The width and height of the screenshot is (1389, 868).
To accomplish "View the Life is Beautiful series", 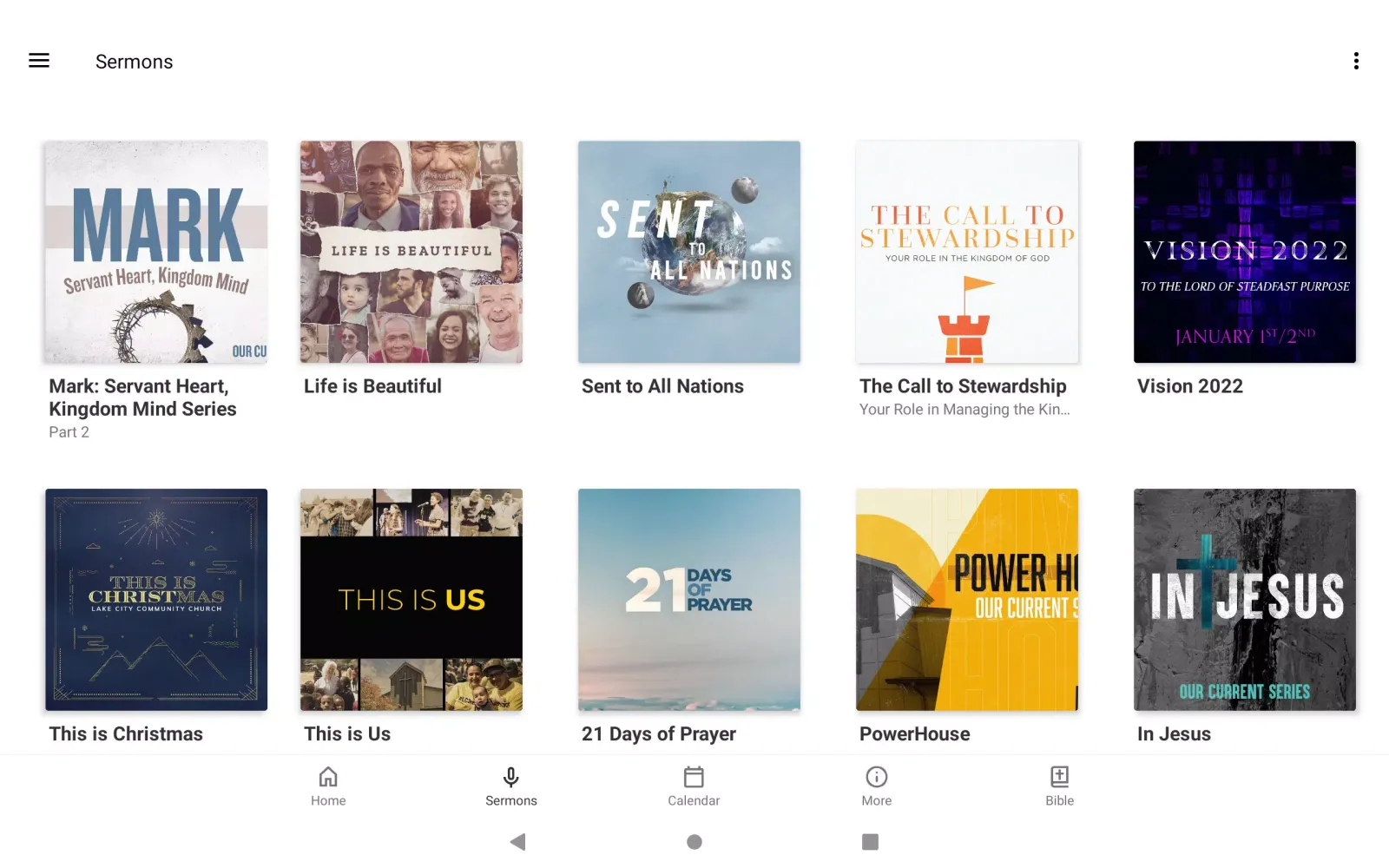I will [x=411, y=252].
